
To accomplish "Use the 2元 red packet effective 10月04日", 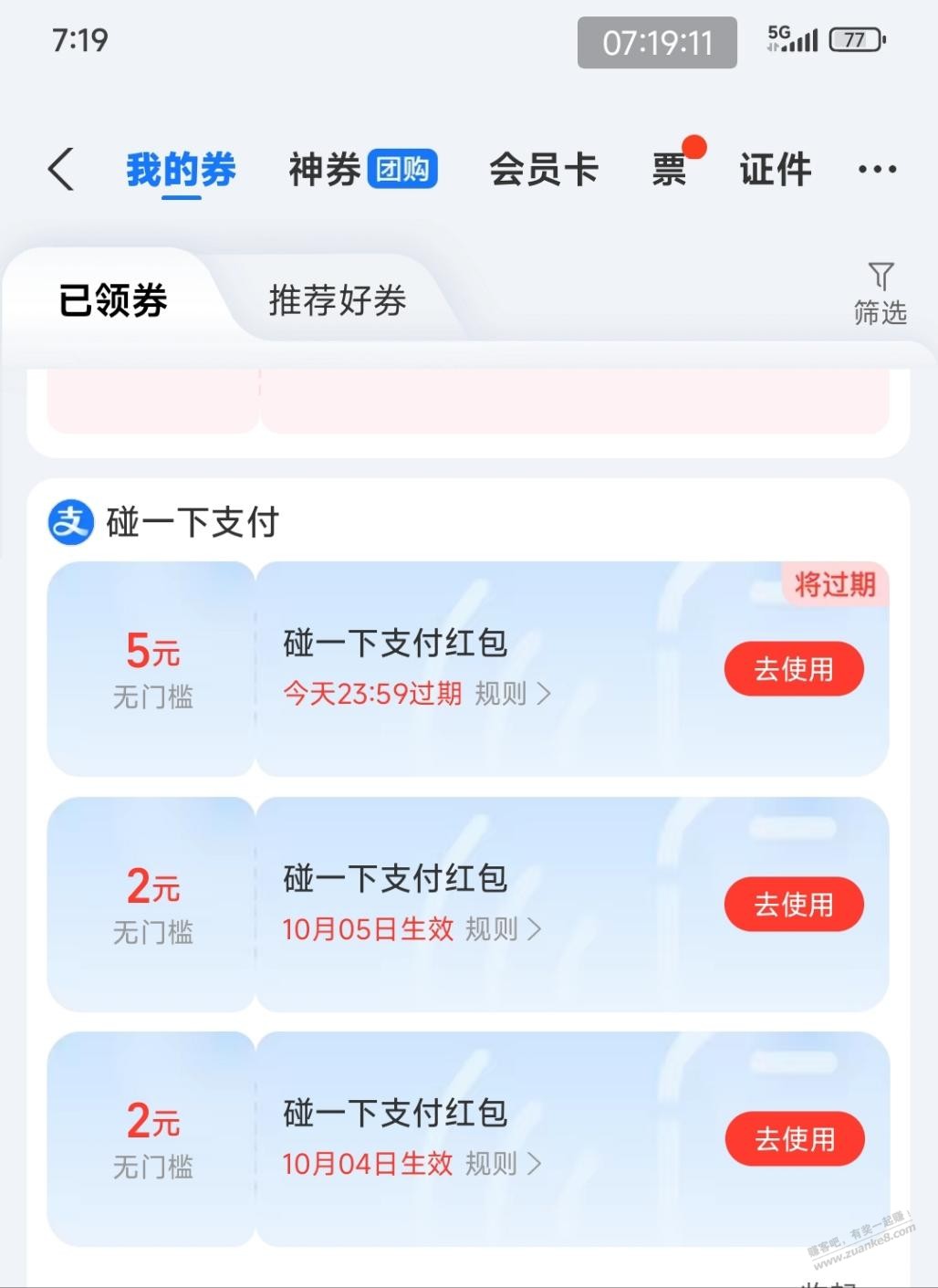I will pos(794,1139).
